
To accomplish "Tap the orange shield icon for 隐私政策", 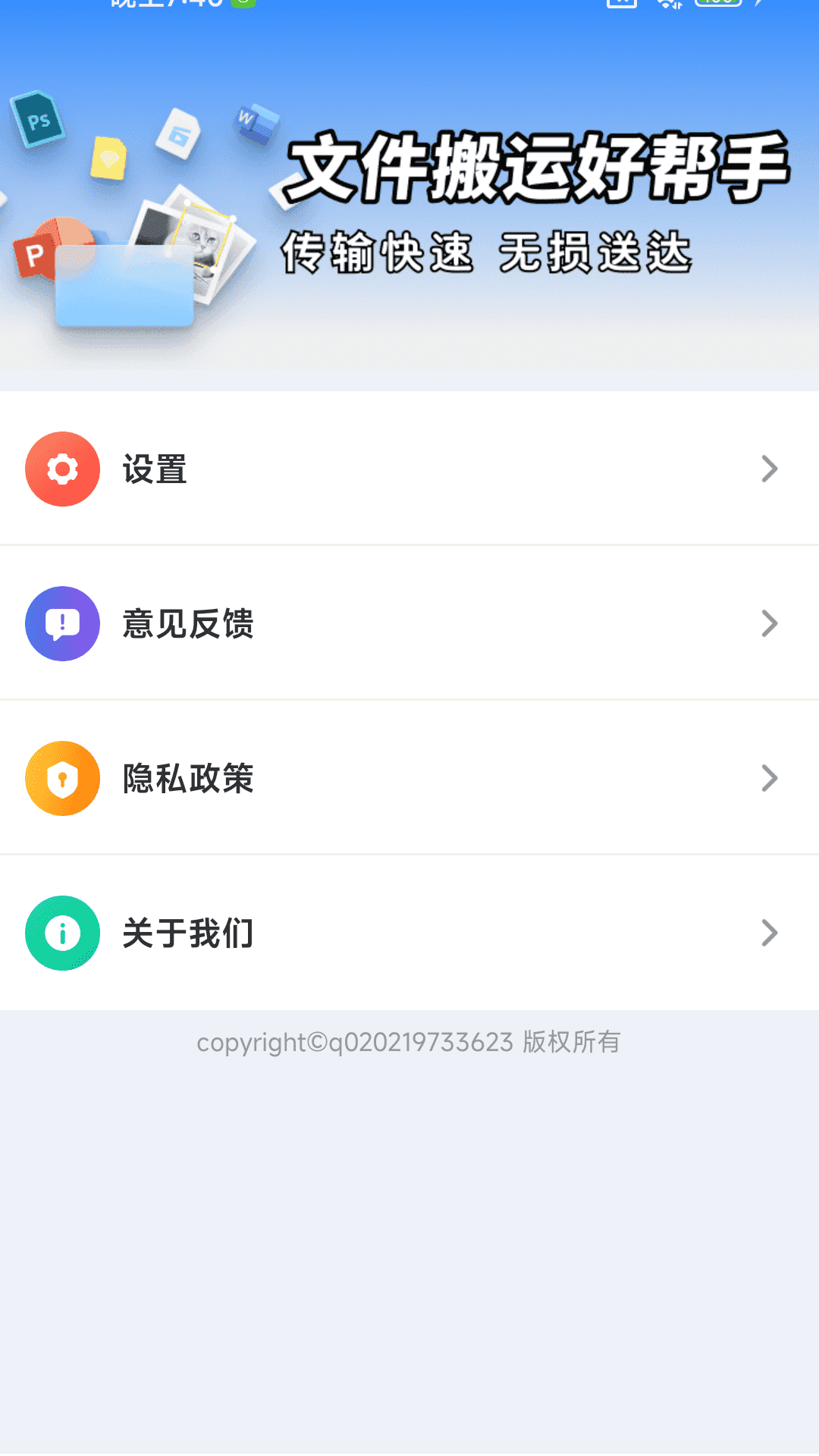I will click(62, 778).
